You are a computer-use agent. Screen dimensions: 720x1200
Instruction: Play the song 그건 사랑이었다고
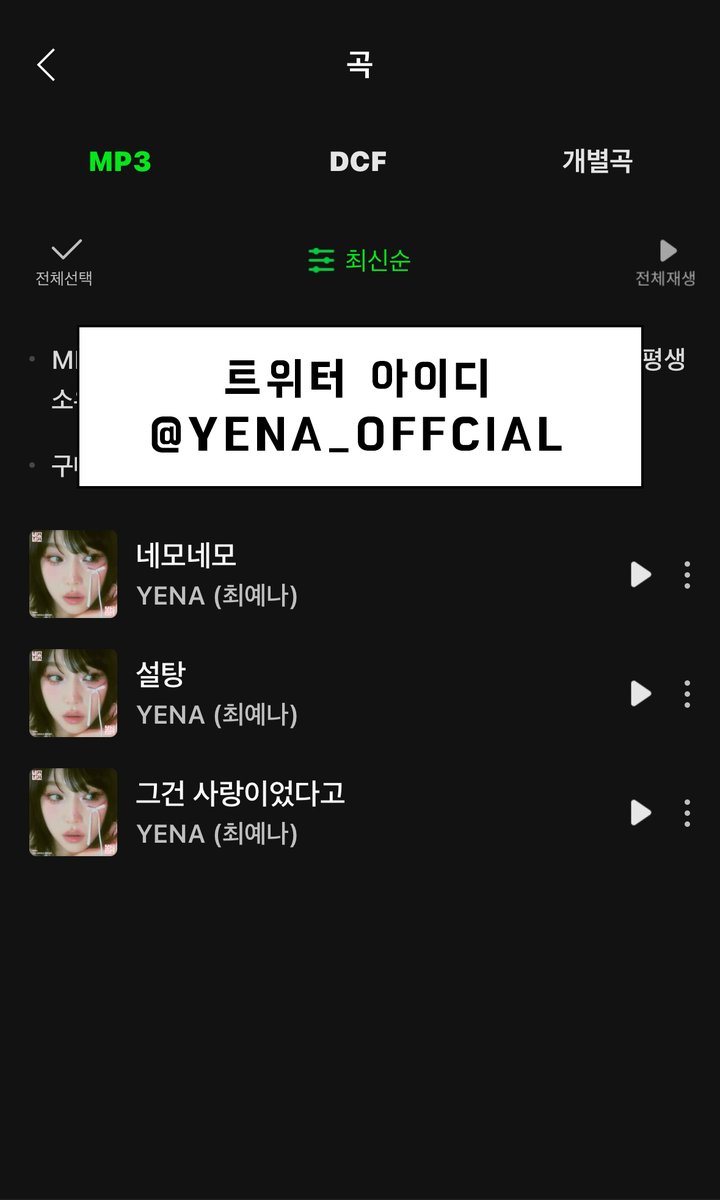pyautogui.click(x=641, y=812)
